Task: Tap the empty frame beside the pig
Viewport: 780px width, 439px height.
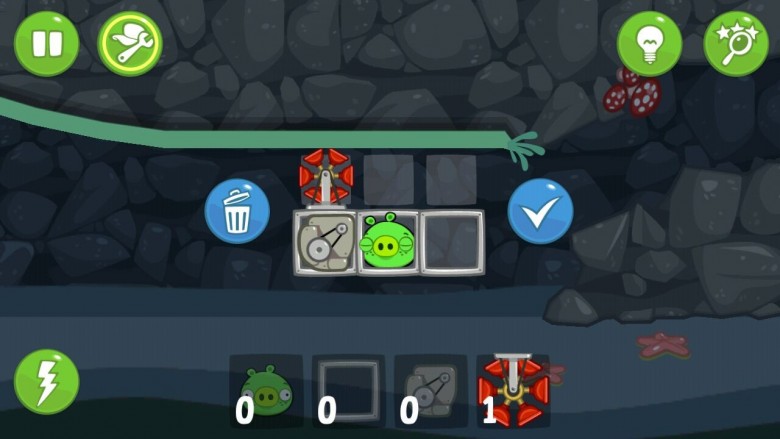Action: coord(452,242)
